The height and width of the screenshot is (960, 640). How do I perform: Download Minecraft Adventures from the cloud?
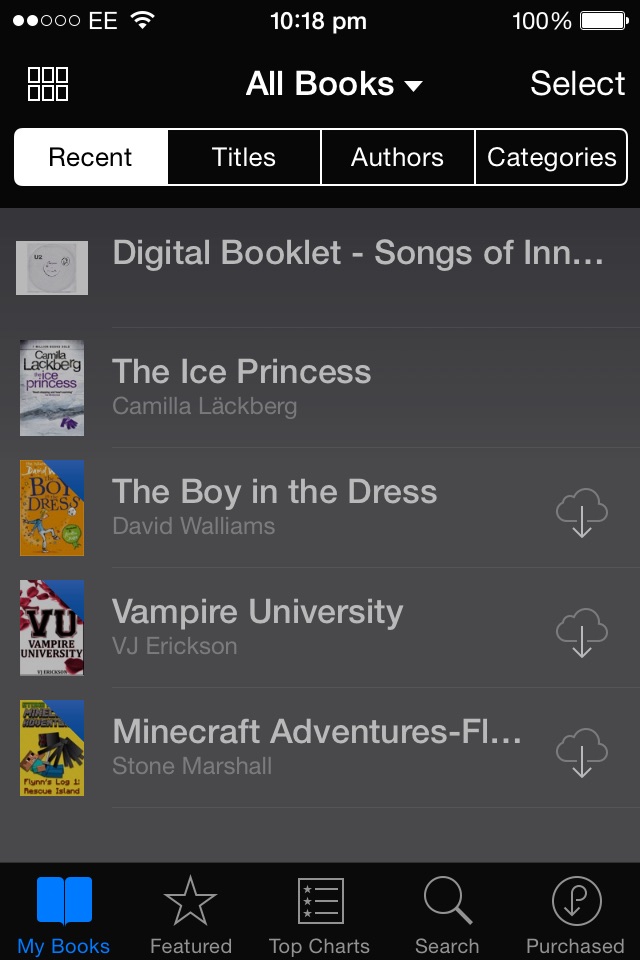coord(582,752)
